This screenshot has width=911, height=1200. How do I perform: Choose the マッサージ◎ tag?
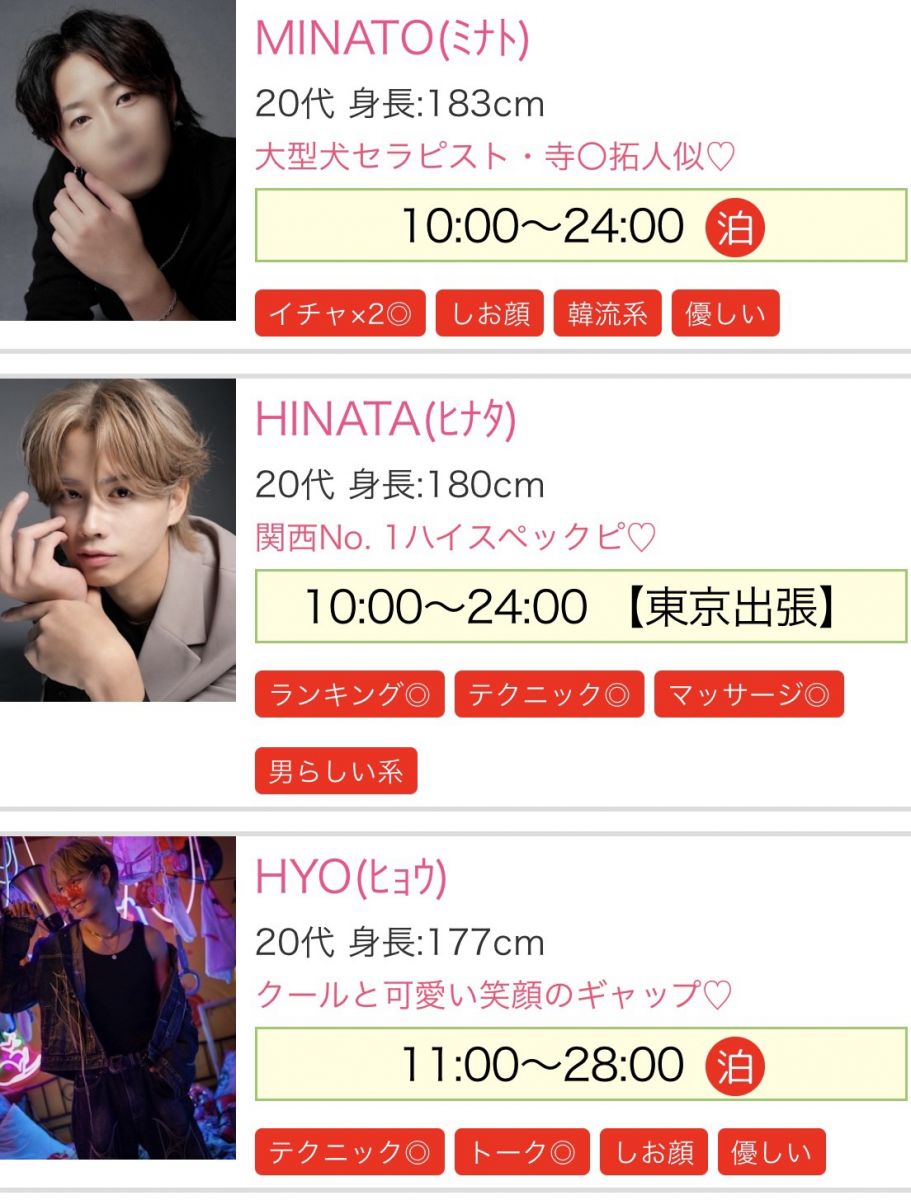click(749, 695)
